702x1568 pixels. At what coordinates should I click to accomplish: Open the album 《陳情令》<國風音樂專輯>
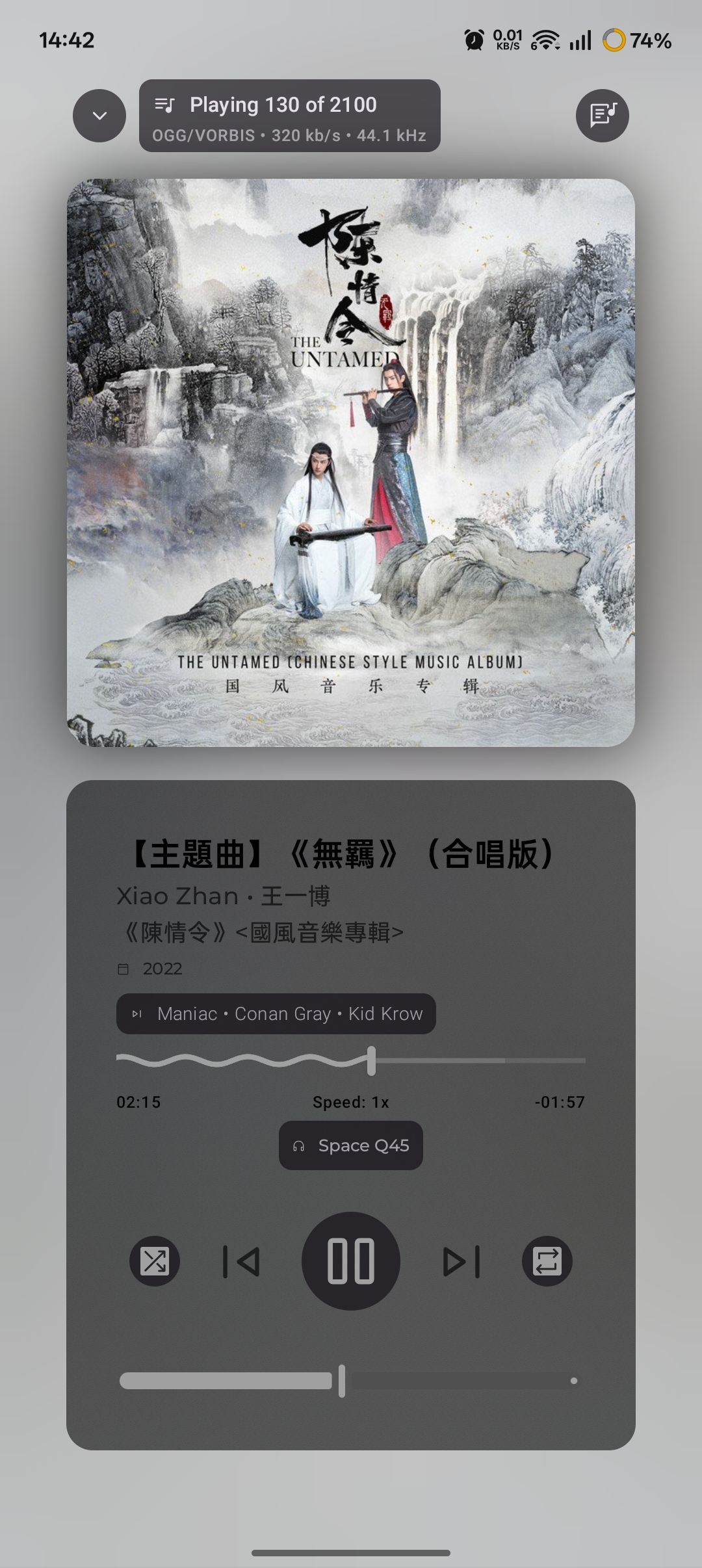pos(260,933)
